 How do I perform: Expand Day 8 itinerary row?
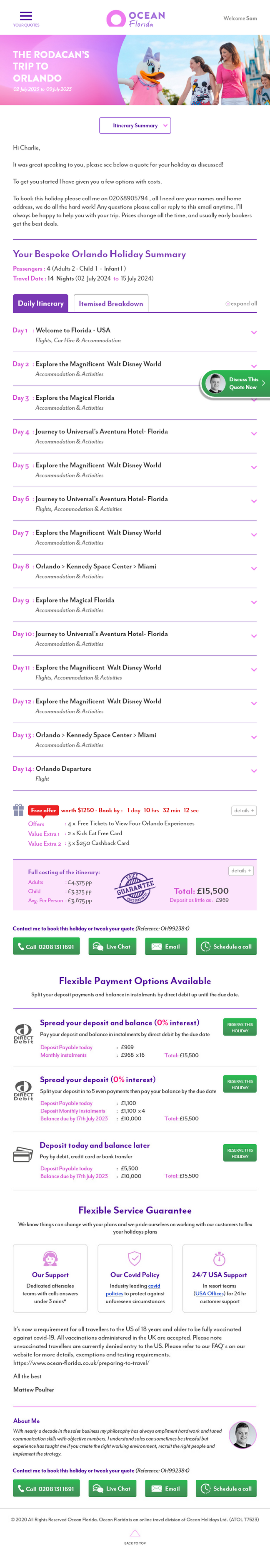coord(254,568)
